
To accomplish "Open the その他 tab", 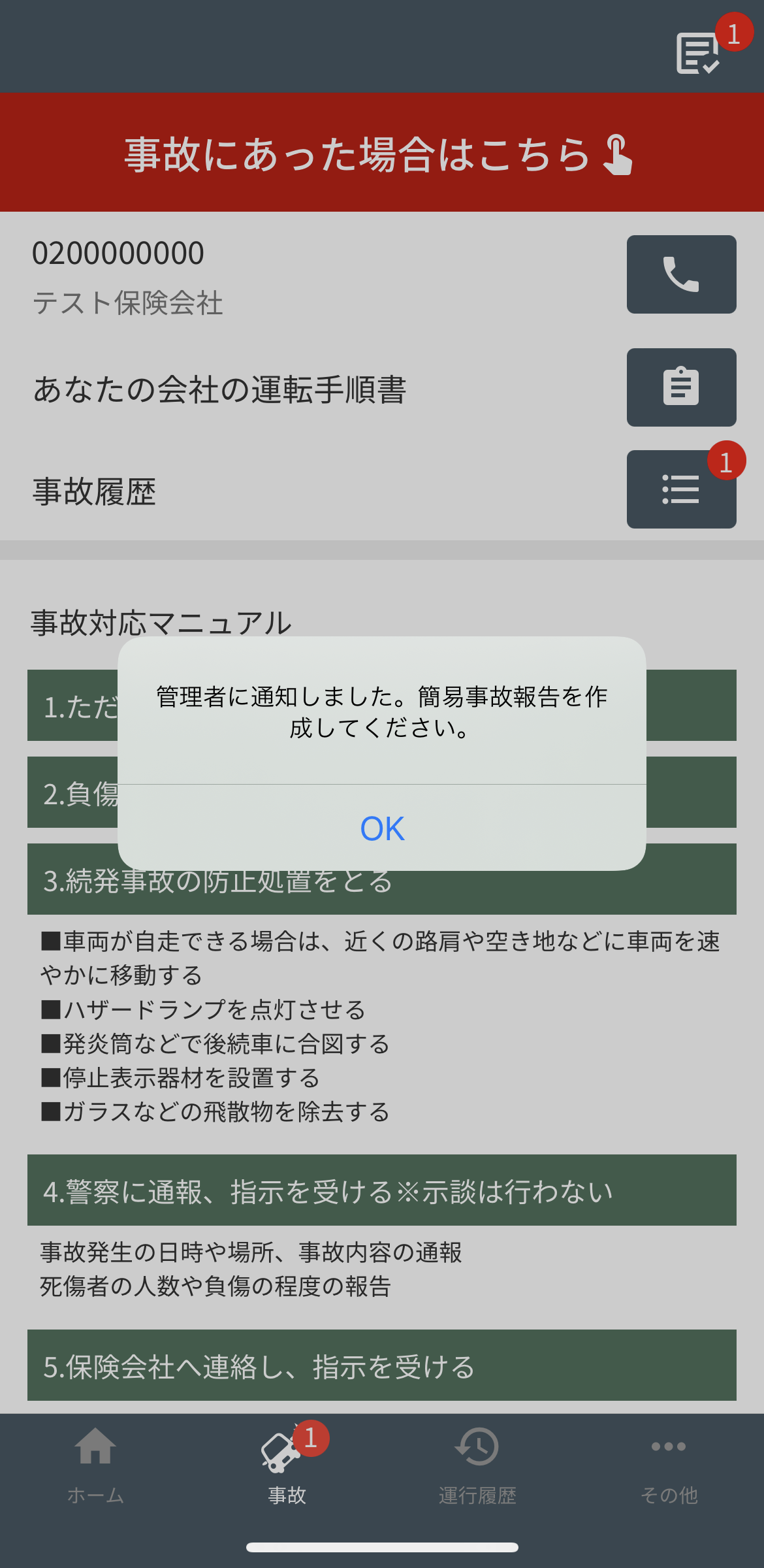I will click(x=669, y=1465).
